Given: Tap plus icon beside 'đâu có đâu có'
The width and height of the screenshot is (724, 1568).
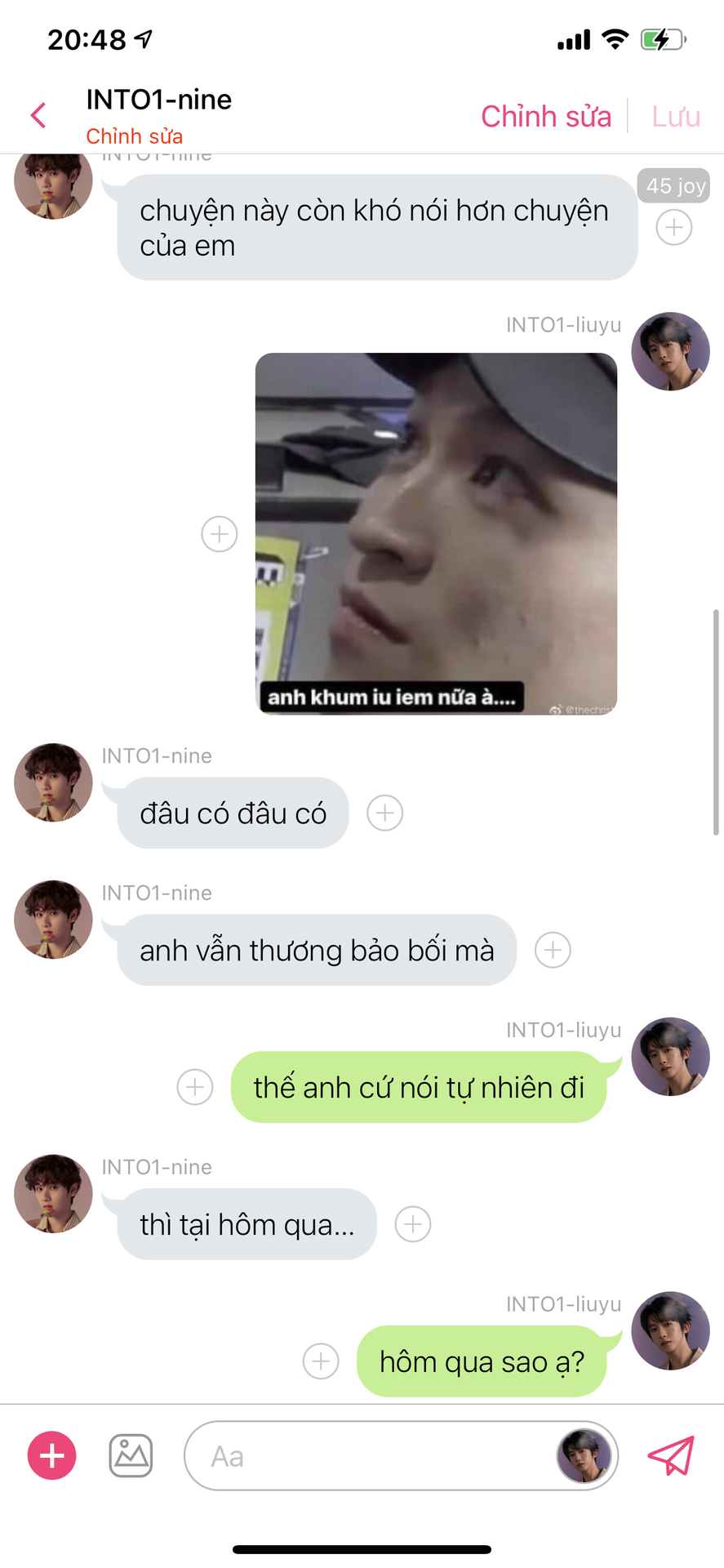Looking at the screenshot, I should click(385, 813).
